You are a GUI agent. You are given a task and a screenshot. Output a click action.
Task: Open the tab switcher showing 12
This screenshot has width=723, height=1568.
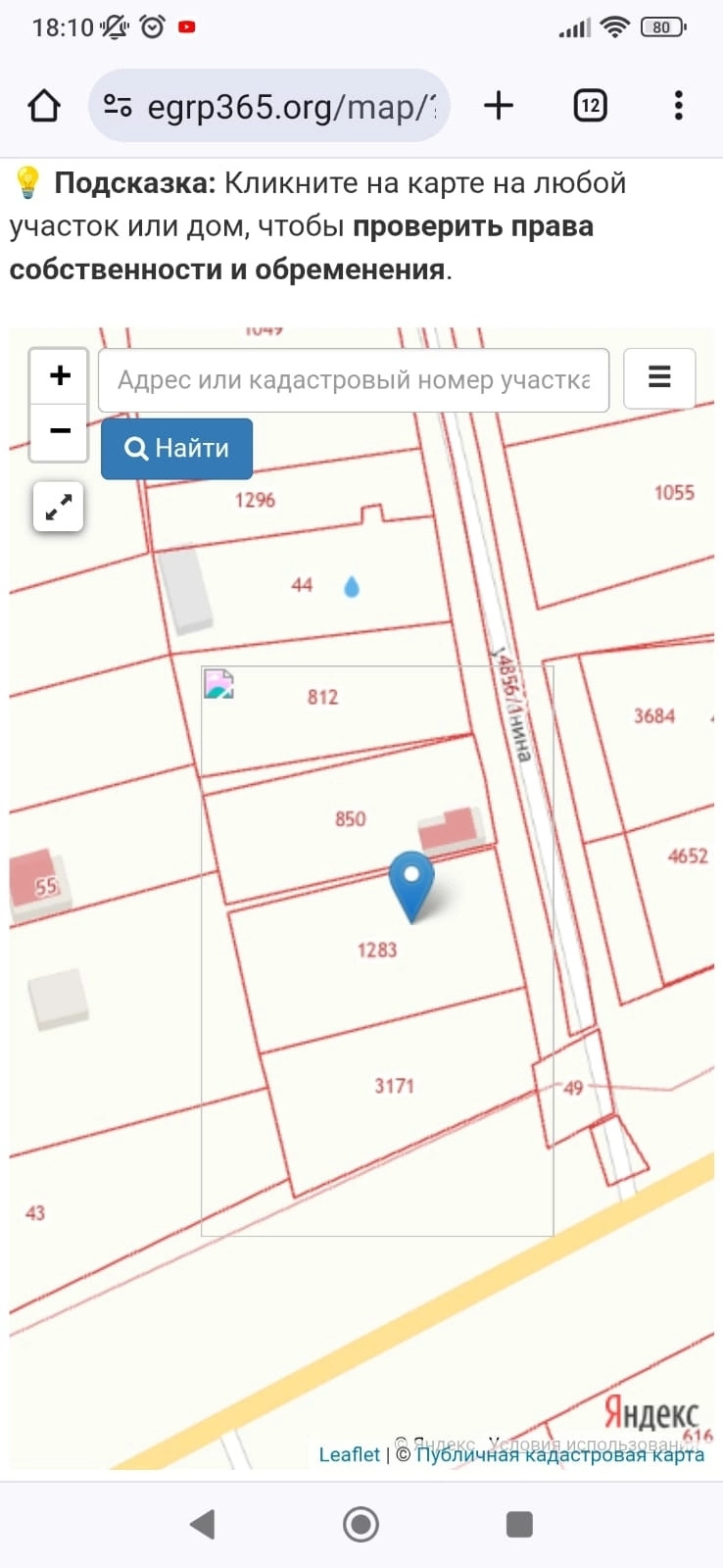click(x=590, y=106)
